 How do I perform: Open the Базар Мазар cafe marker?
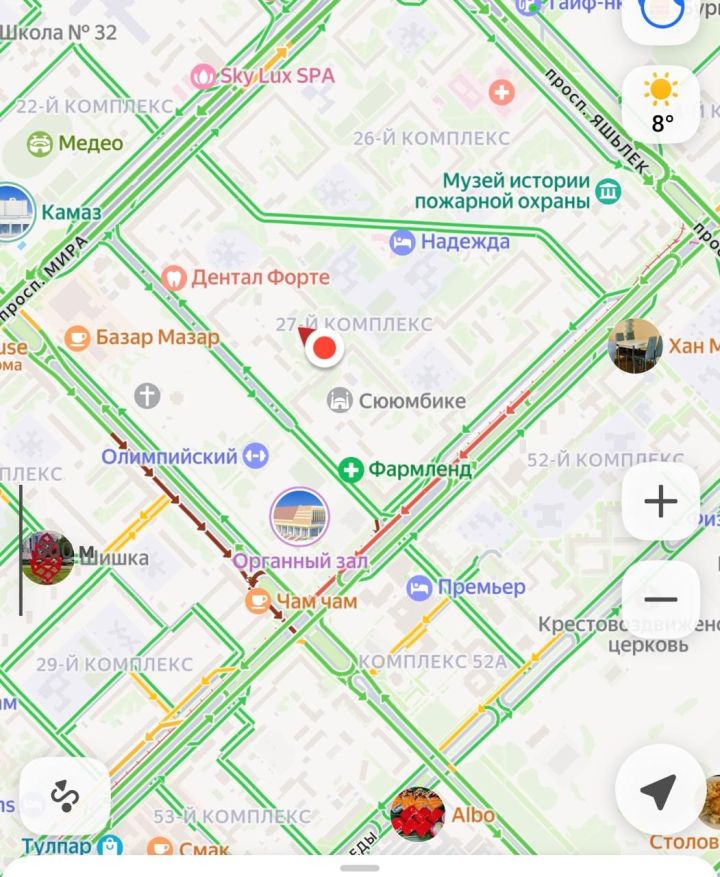click(77, 338)
